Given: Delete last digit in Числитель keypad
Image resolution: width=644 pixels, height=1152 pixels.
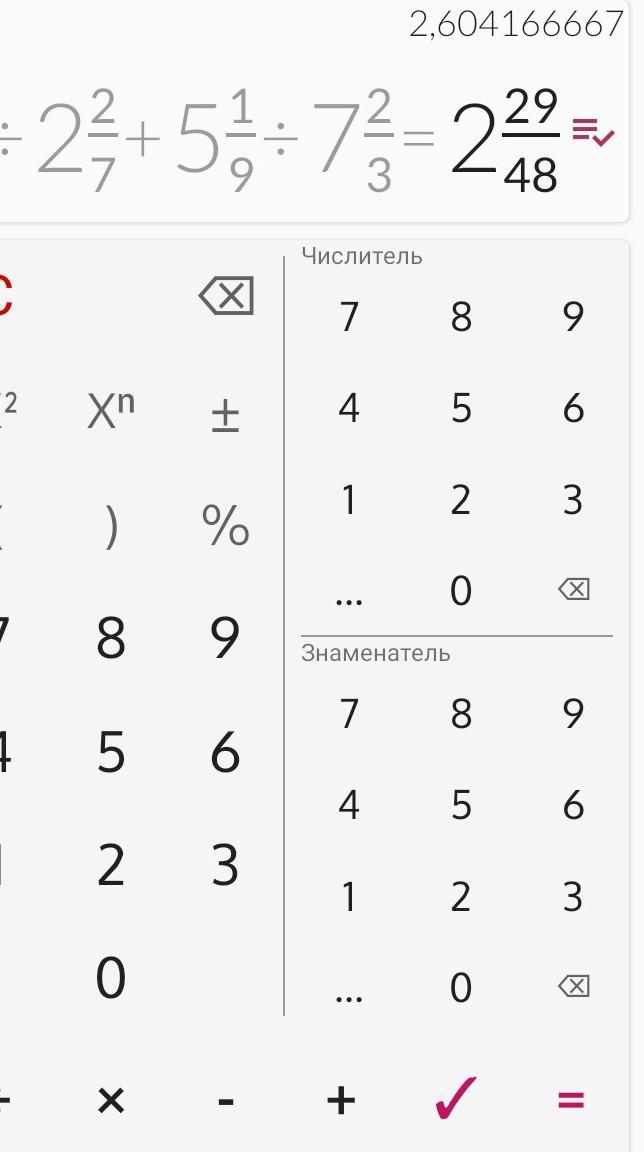Looking at the screenshot, I should 574,589.
